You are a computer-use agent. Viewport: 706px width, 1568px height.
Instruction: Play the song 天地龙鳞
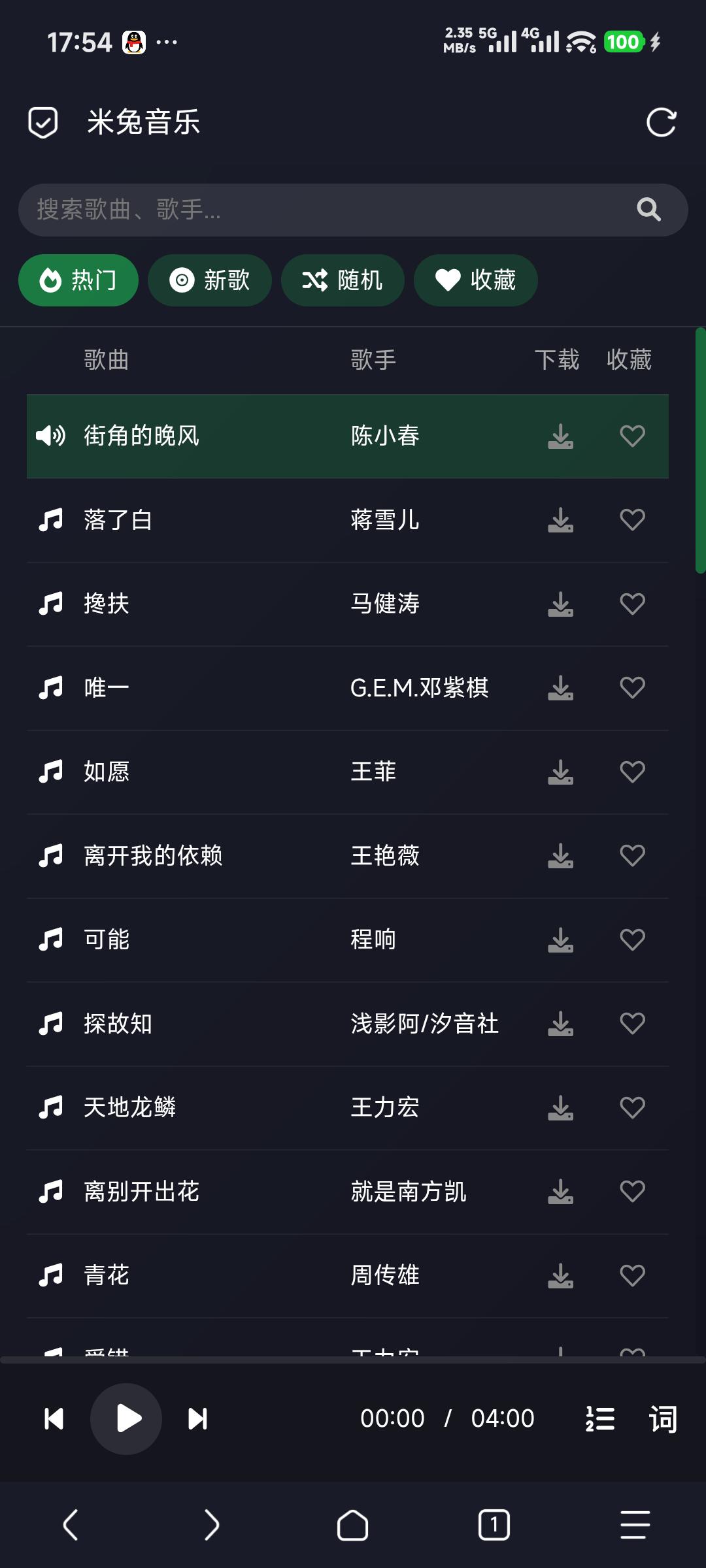click(x=129, y=1107)
